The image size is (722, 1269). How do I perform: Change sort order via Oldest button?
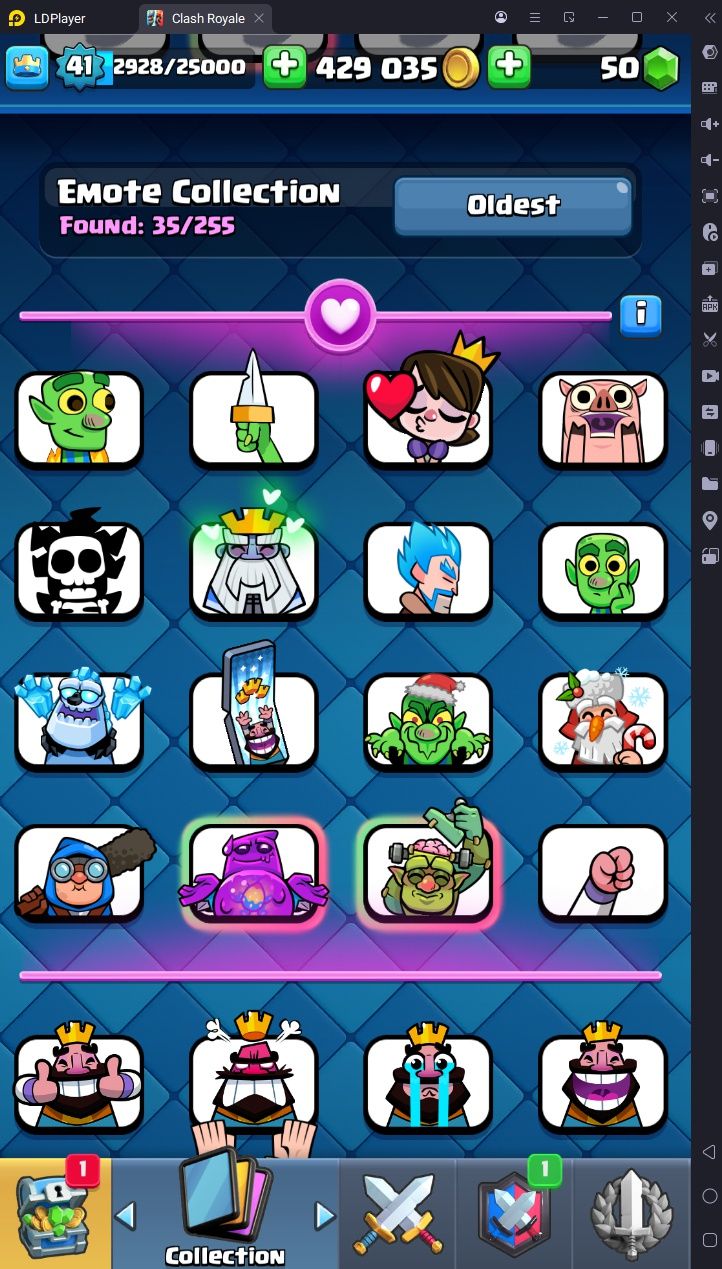pyautogui.click(x=513, y=206)
